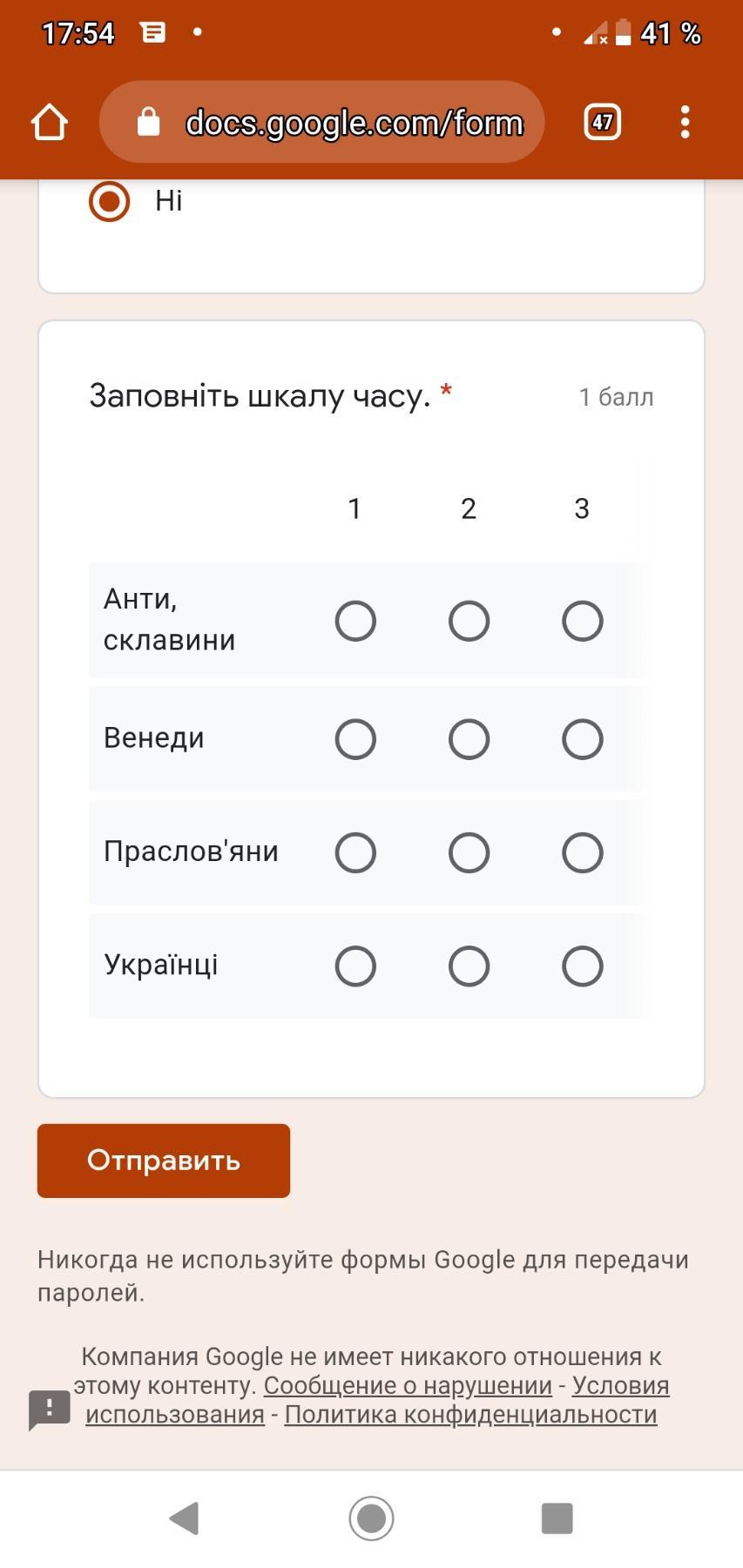This screenshot has height=1568, width=743.
Task: Set Праслов'яни to position 1
Action: [355, 852]
